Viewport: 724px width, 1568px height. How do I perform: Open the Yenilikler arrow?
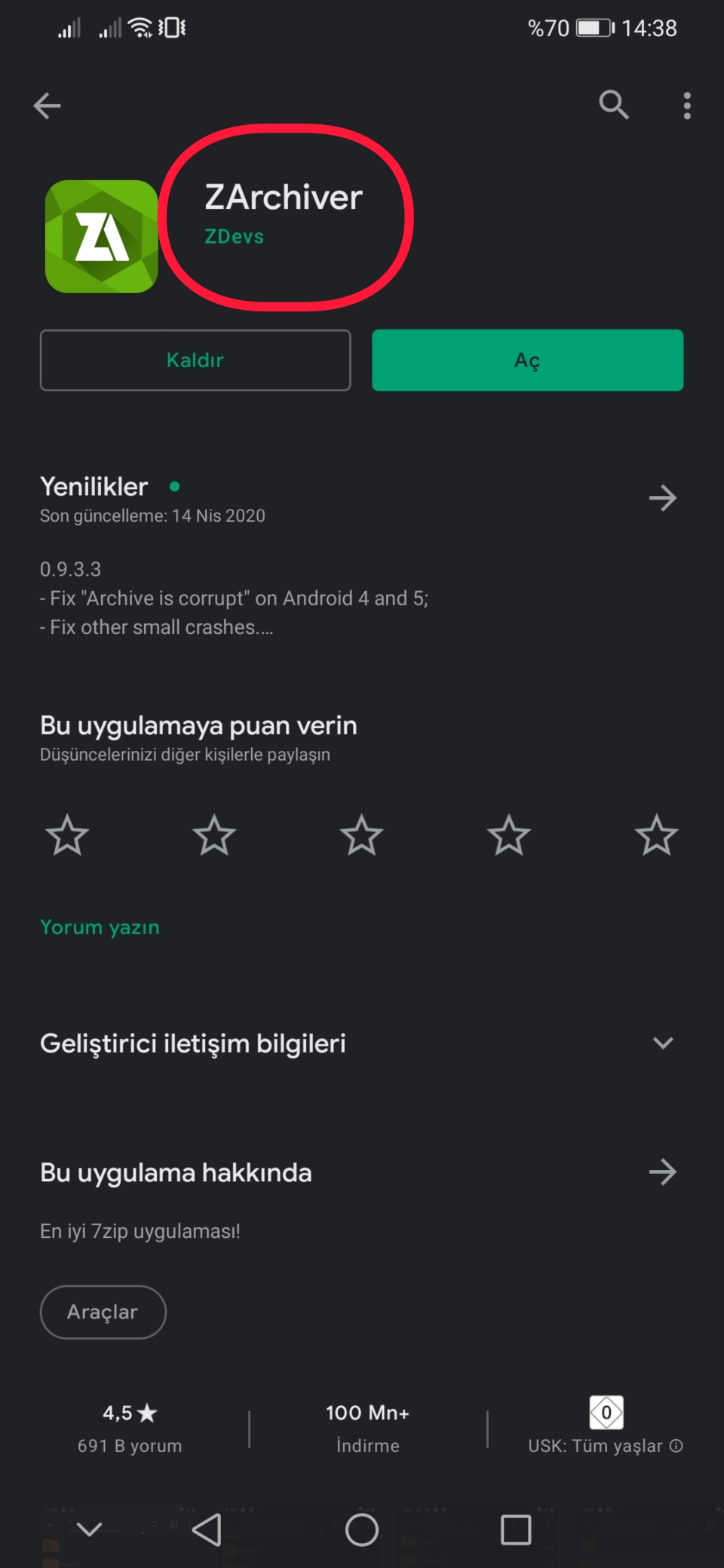(x=662, y=498)
